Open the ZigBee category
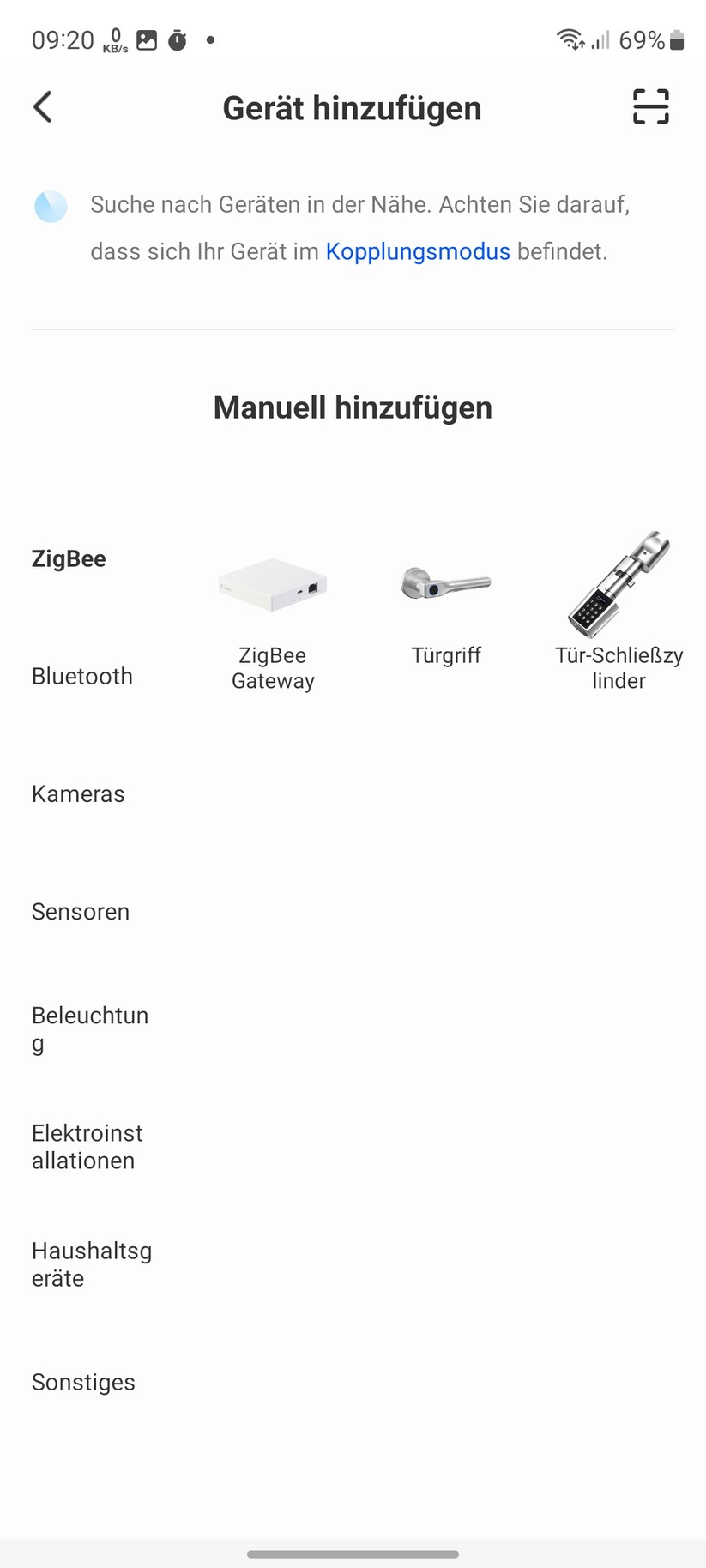 (69, 558)
